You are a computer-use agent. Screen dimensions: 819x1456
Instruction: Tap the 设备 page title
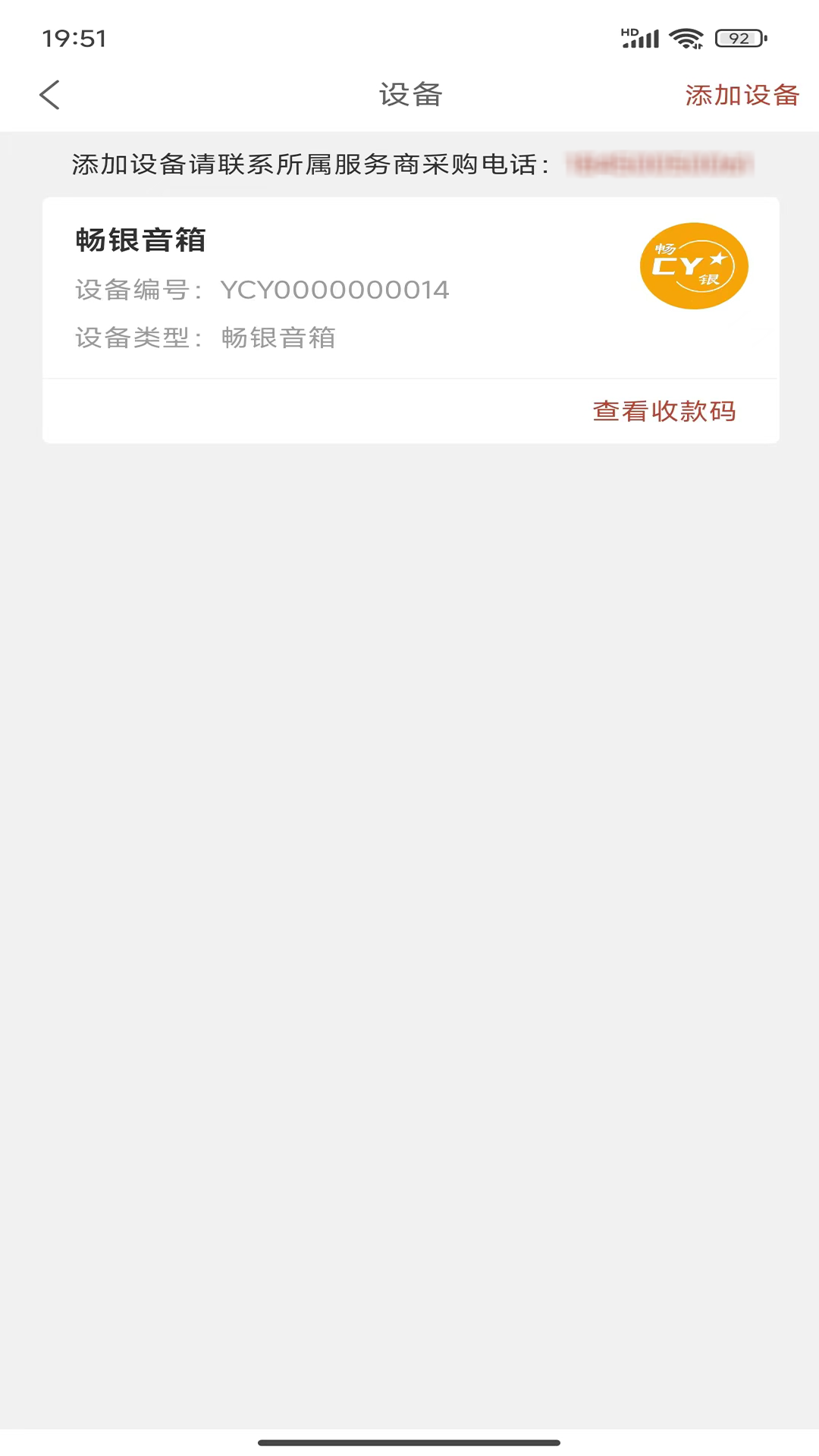click(x=409, y=94)
